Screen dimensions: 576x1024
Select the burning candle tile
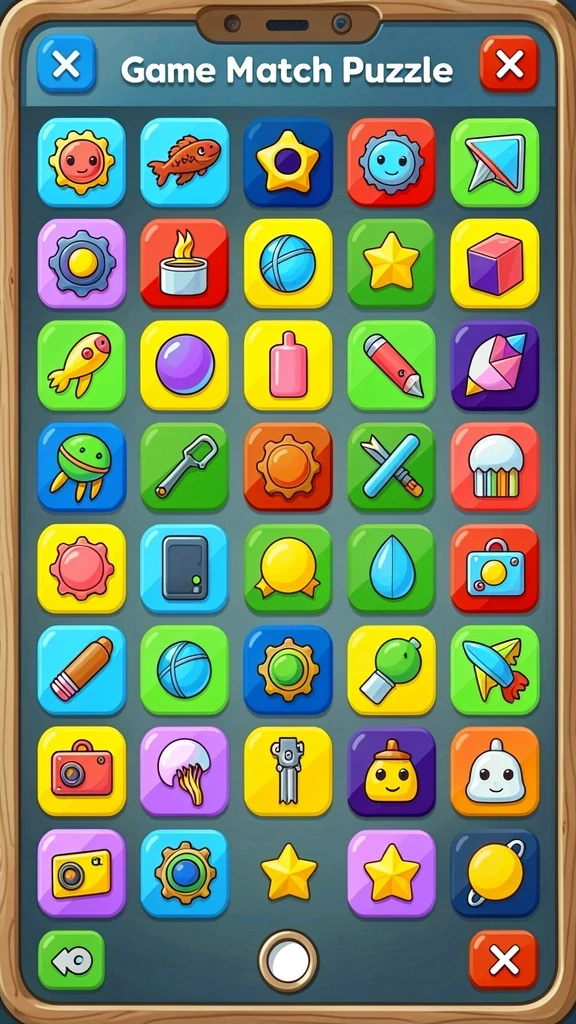tap(185, 263)
